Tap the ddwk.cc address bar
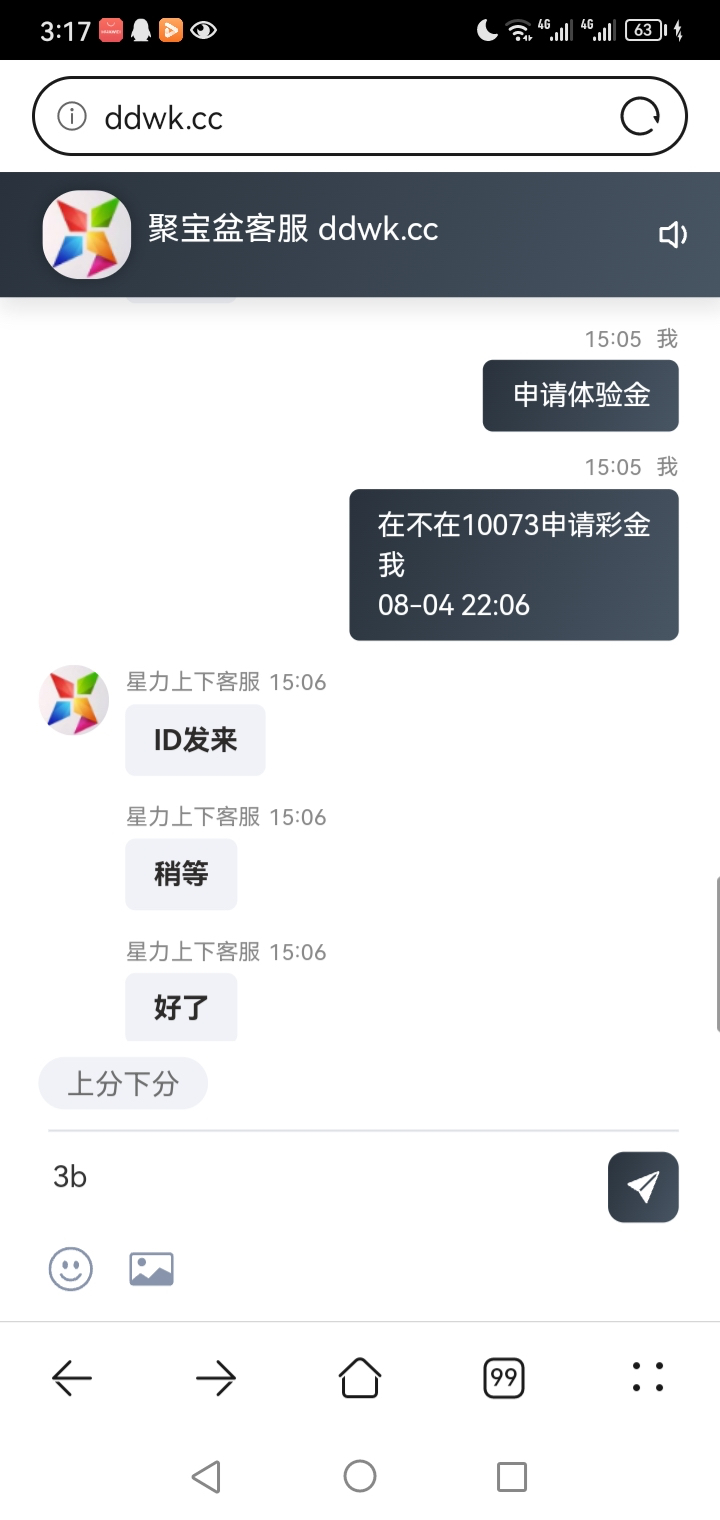 click(x=360, y=117)
